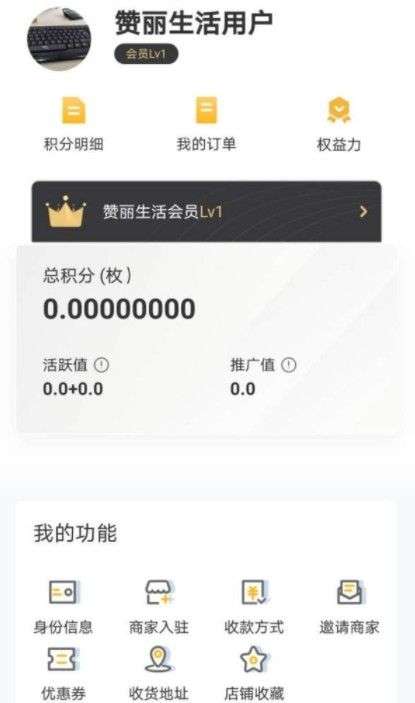Open 店铺收藏 store favorites
Viewport: 415px width, 703px height.
click(254, 673)
